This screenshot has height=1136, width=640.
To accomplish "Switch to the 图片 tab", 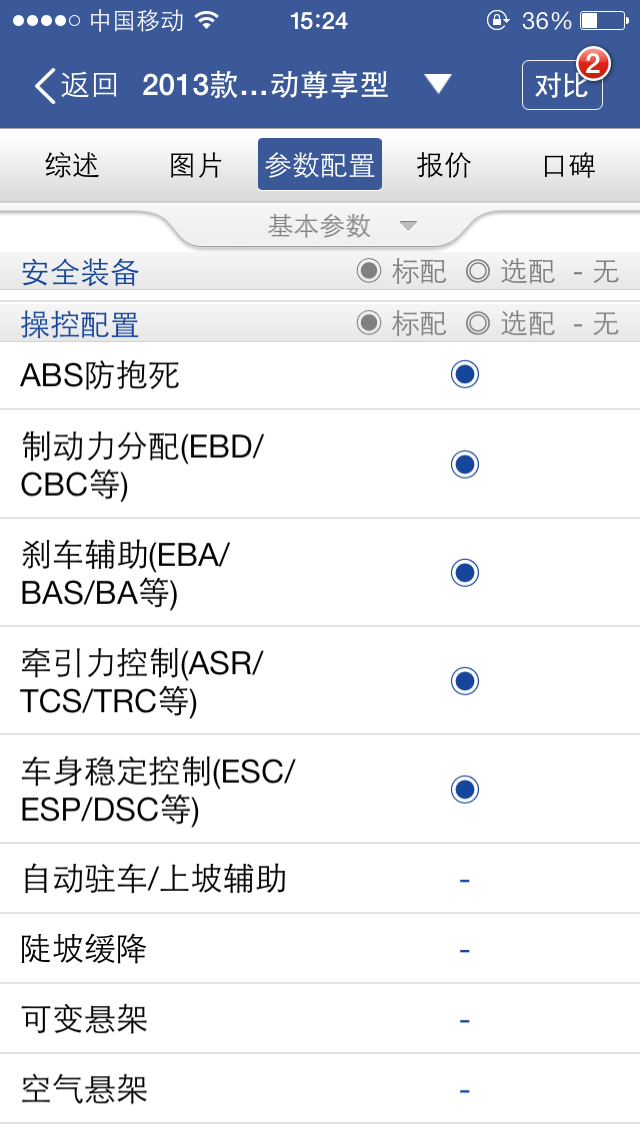I will tap(196, 165).
